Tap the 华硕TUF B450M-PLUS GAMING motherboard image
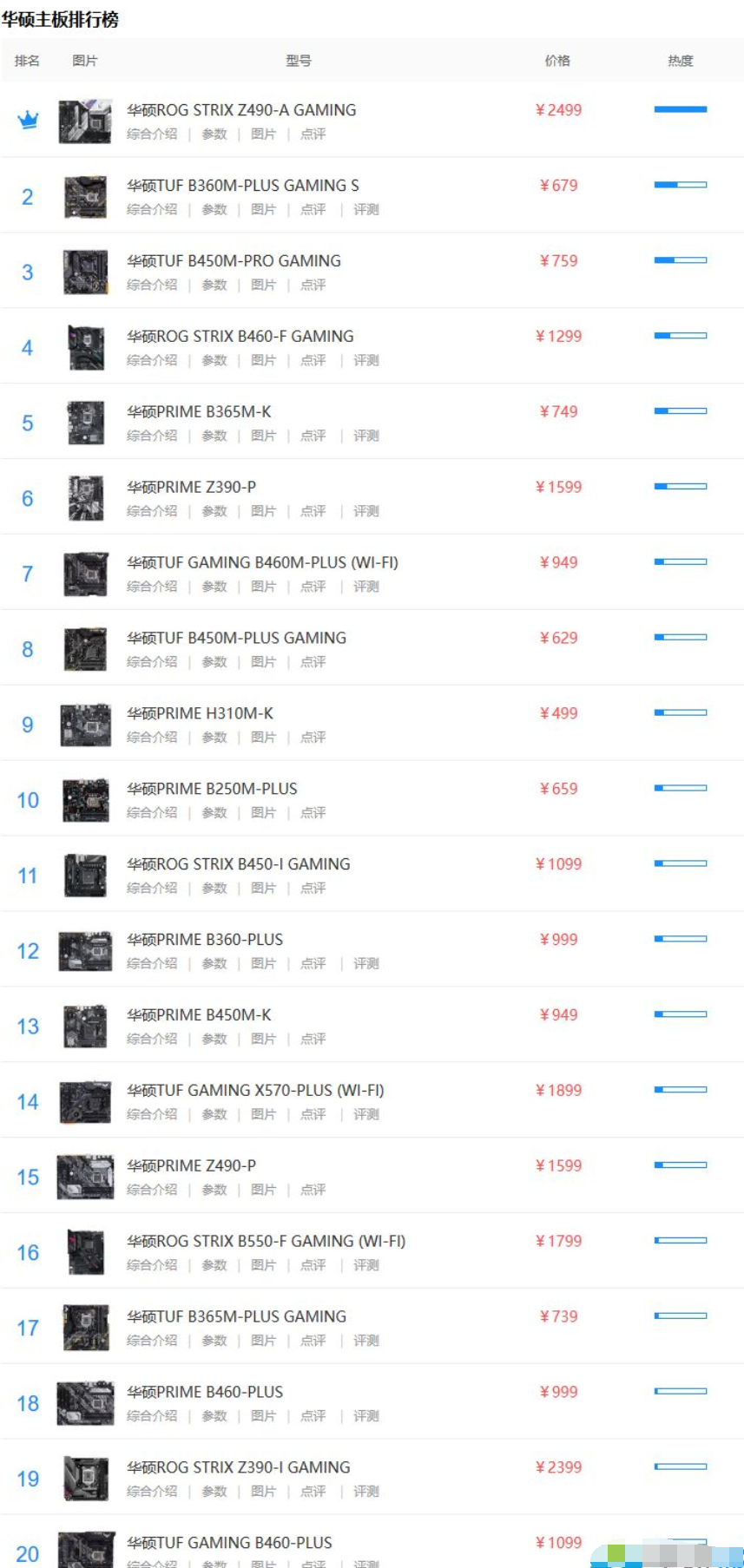The height and width of the screenshot is (1568, 744). [85, 649]
